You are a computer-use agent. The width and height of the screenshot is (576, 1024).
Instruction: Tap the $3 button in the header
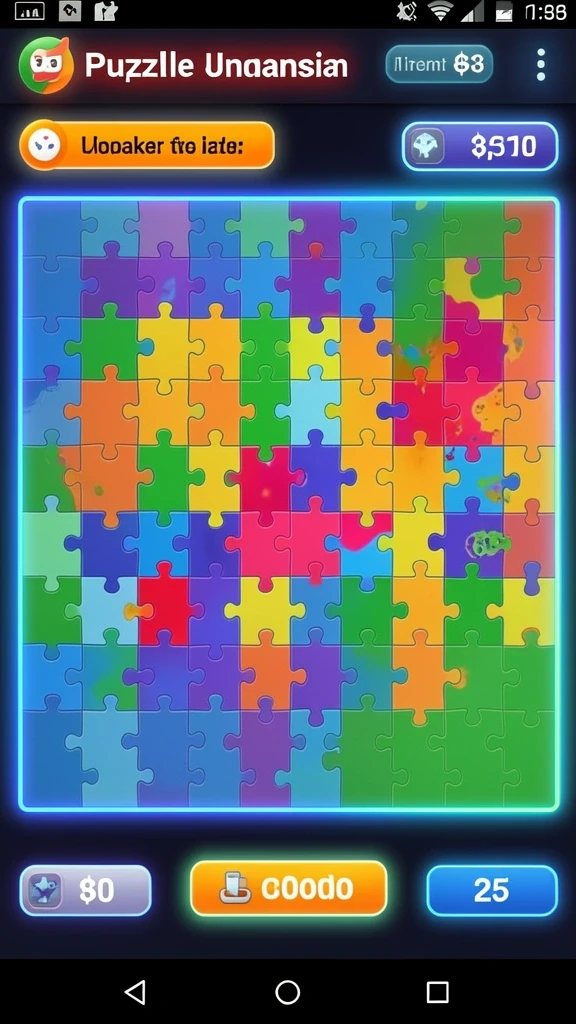click(439, 63)
